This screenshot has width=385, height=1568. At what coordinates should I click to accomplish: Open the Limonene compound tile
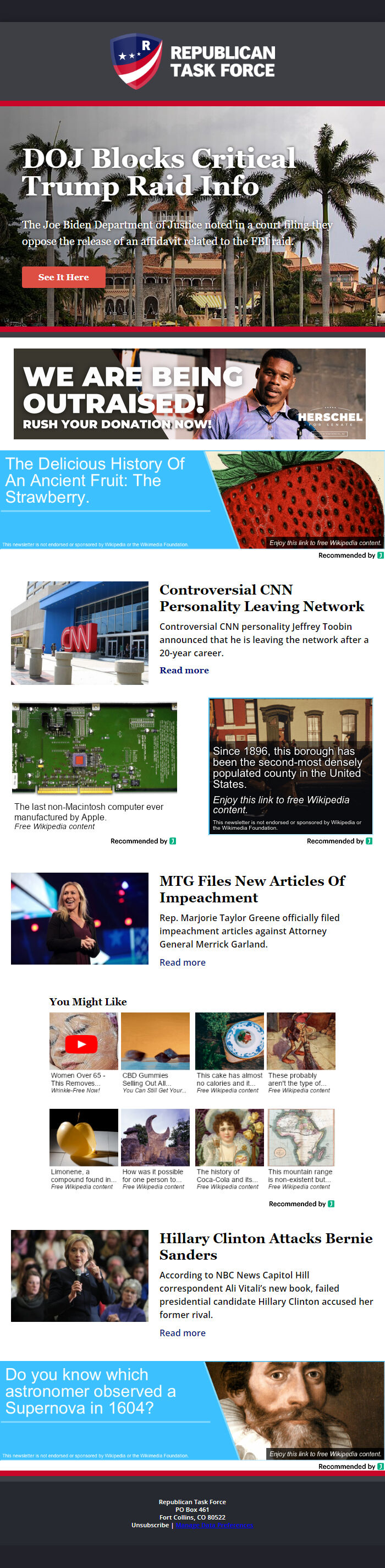[x=84, y=1149]
